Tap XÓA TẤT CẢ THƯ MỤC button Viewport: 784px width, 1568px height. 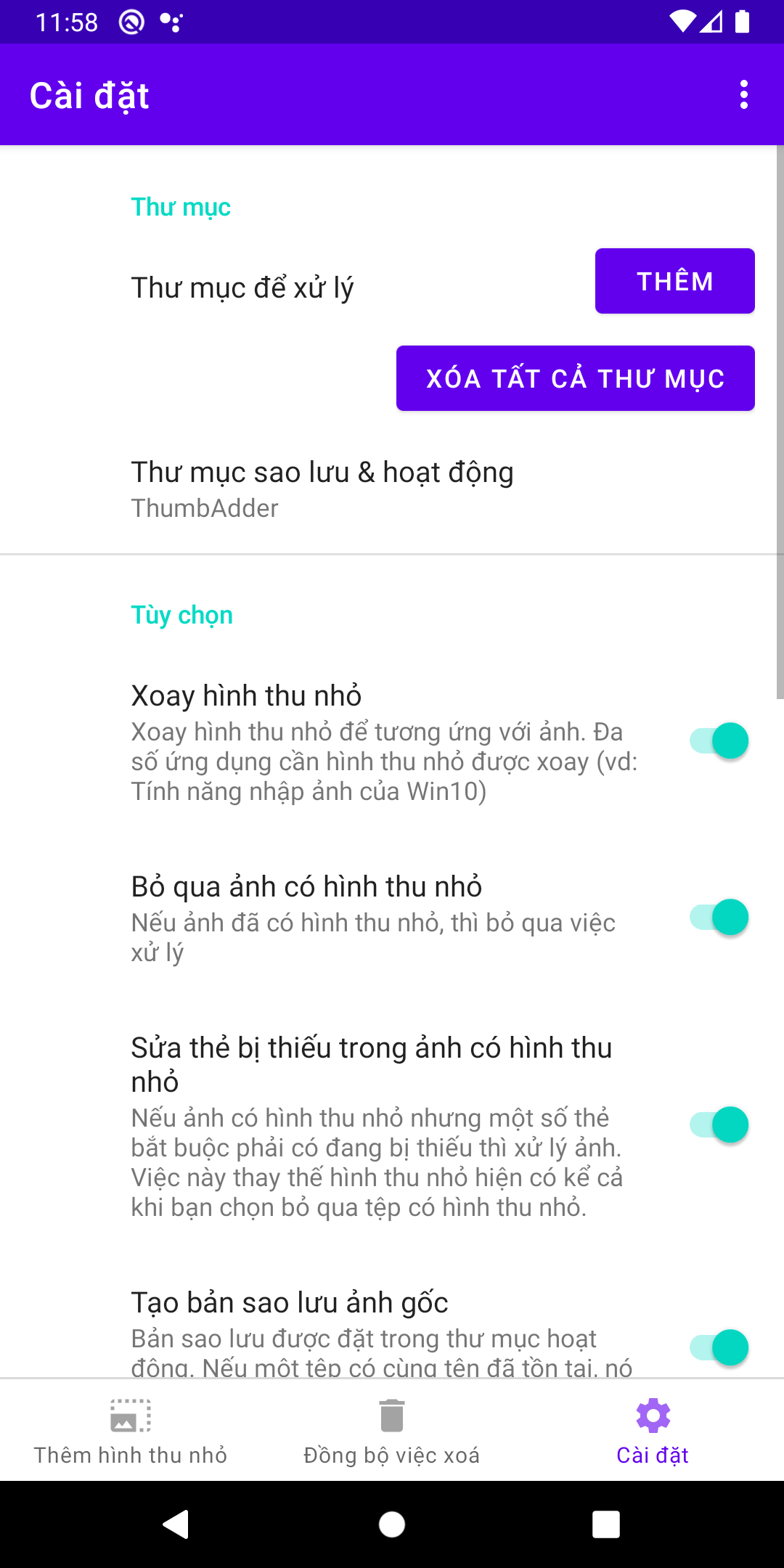pyautogui.click(x=575, y=378)
